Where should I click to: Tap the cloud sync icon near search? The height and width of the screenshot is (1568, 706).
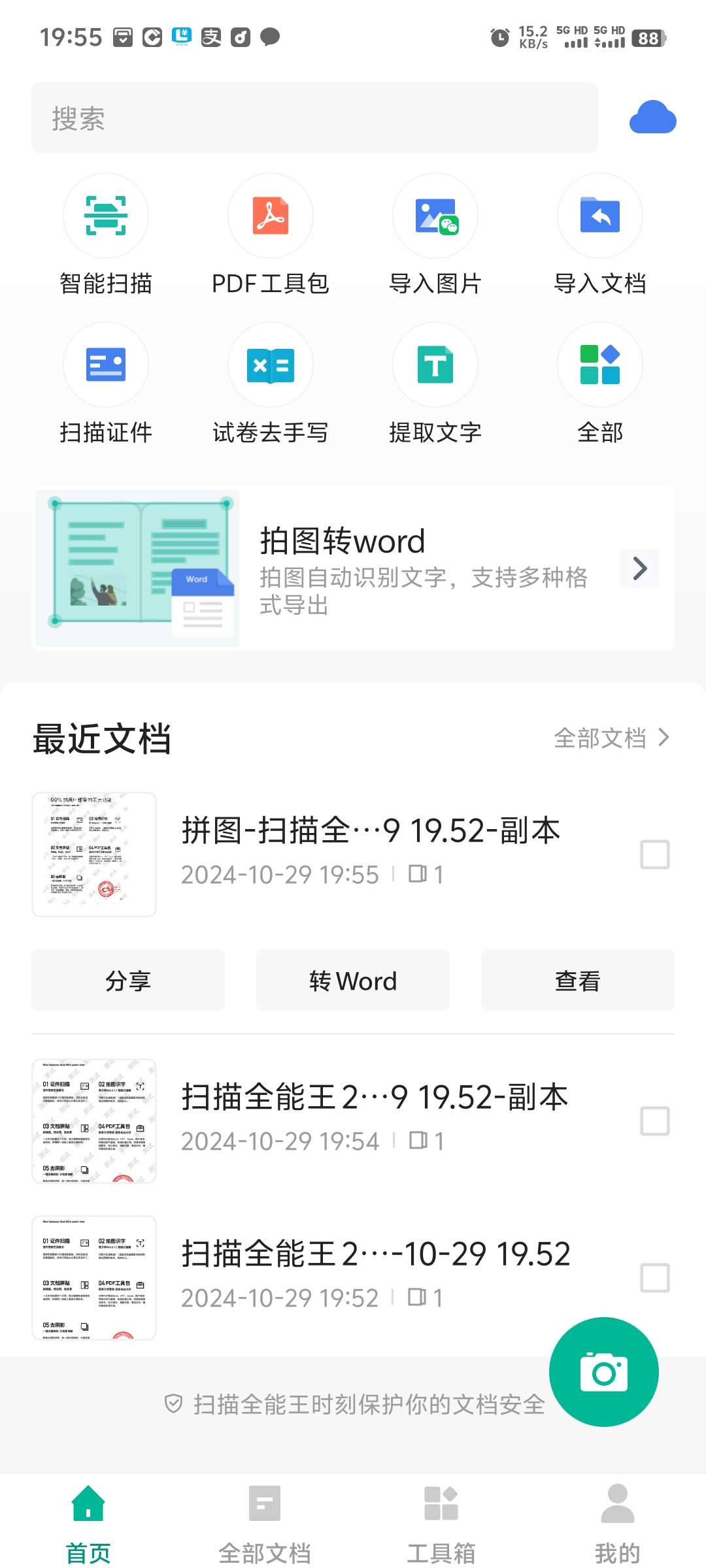(652, 118)
